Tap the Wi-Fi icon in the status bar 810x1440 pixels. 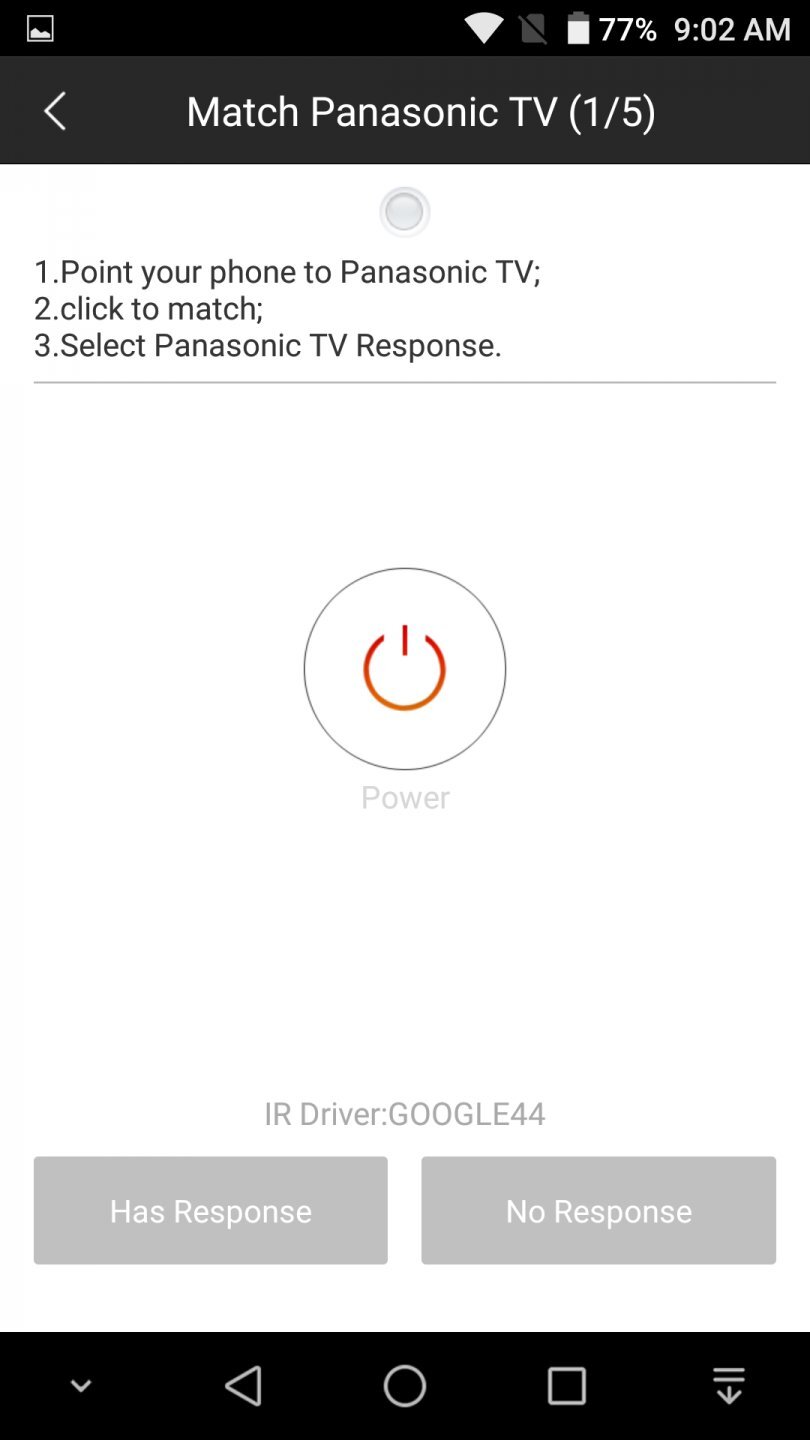[484, 28]
